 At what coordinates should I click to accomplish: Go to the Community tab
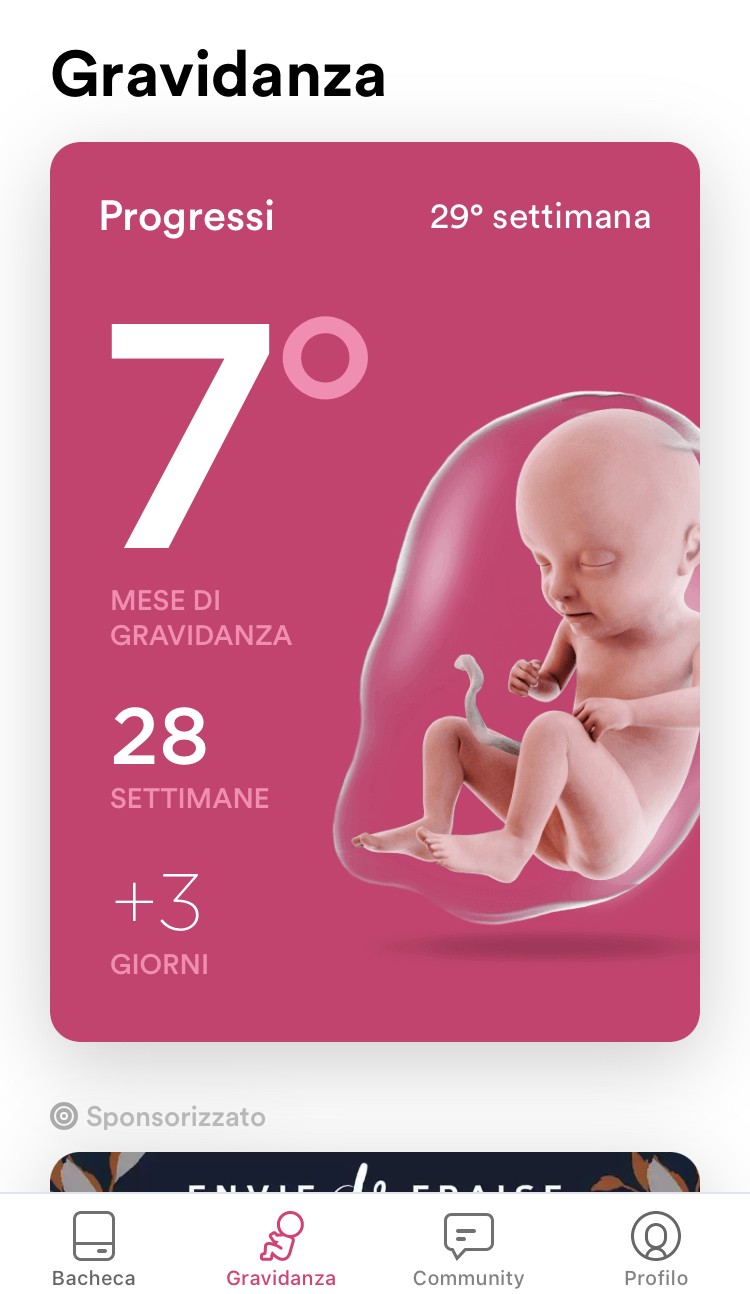point(468,1248)
